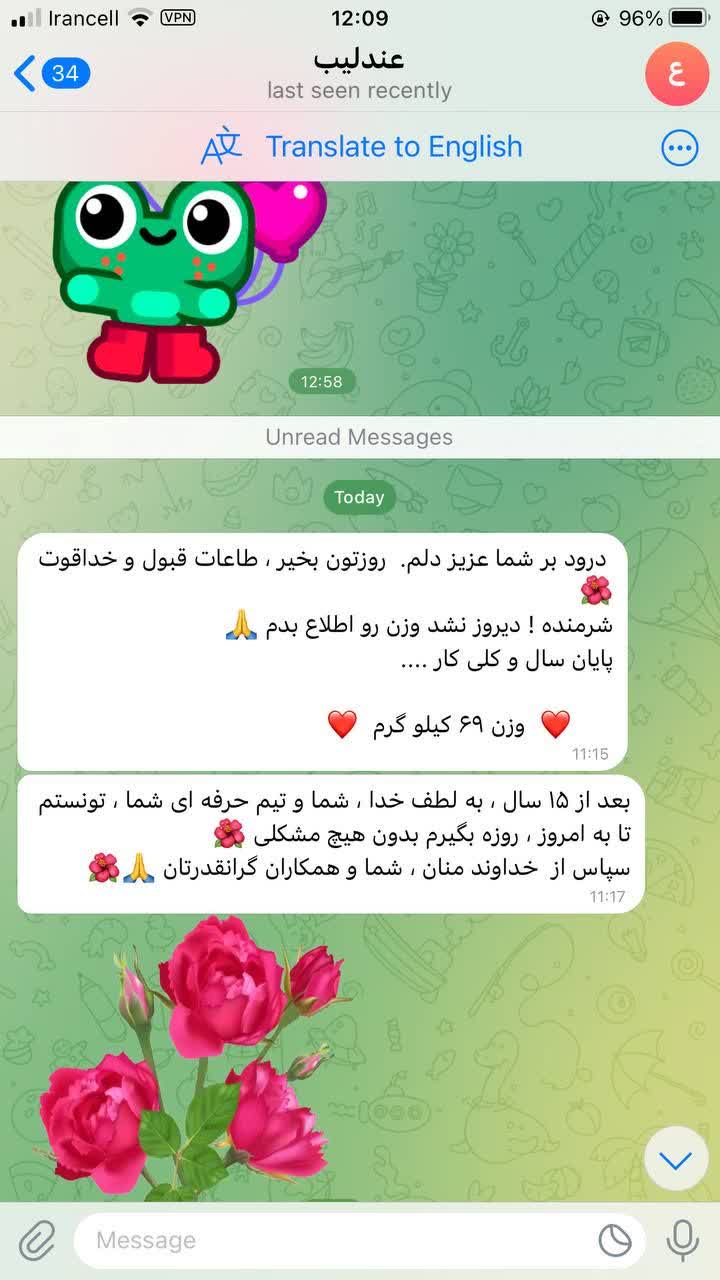Open عندلیب's profile from the avatar
720x1280 pixels.
(x=677, y=74)
